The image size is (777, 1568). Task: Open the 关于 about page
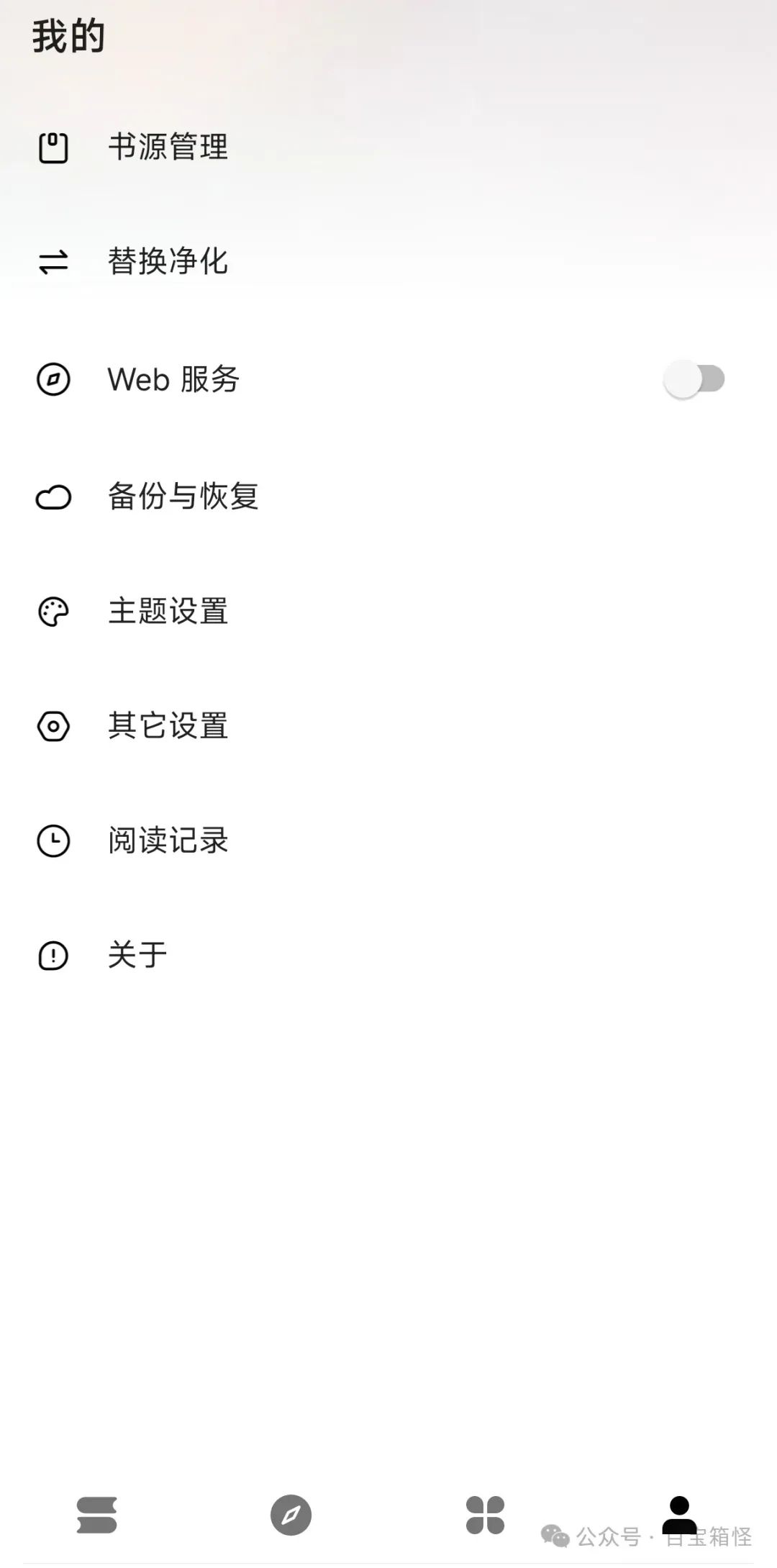[x=388, y=956]
